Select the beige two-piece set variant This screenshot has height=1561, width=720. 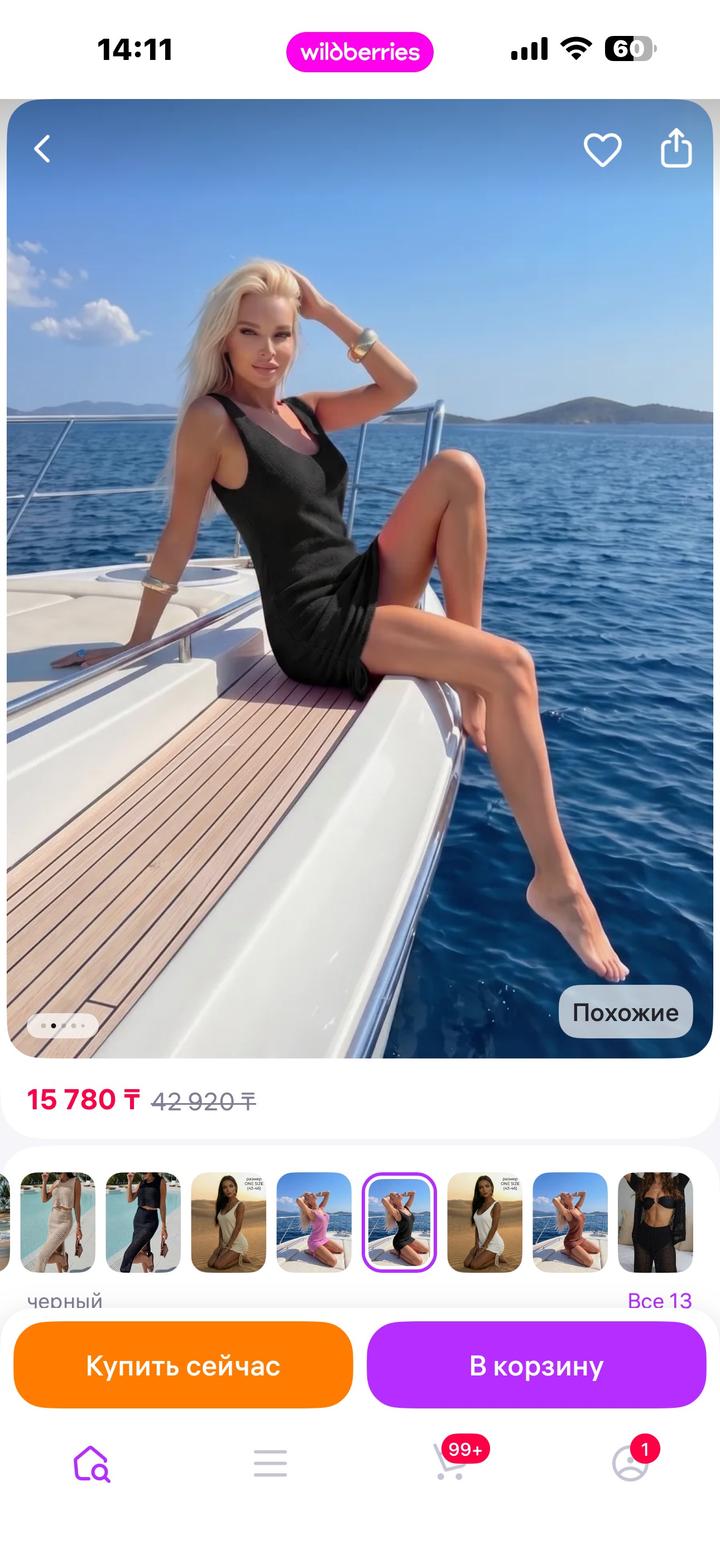[58, 1222]
